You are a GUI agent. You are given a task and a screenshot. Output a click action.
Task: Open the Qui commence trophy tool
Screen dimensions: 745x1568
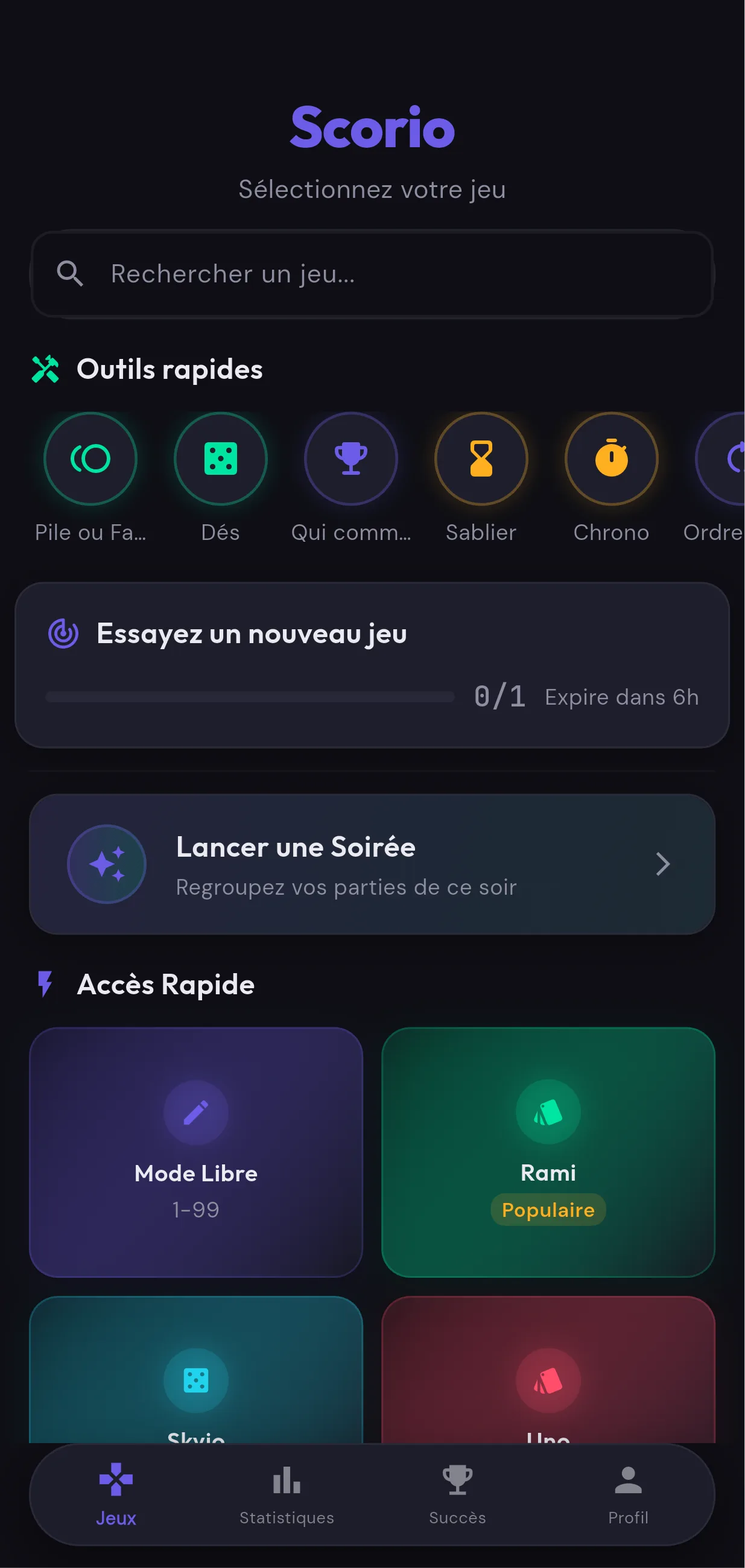point(350,459)
